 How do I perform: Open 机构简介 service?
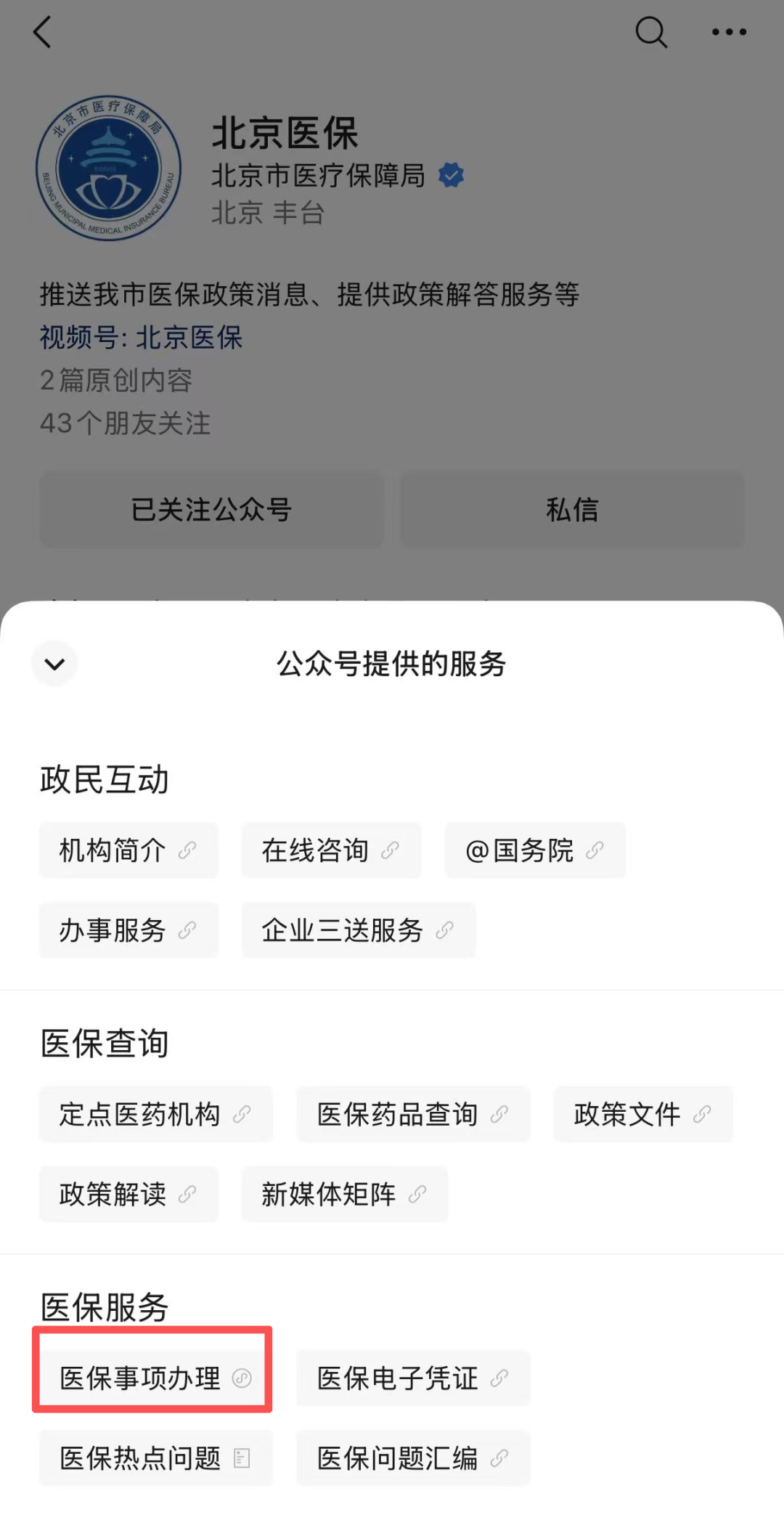click(x=128, y=850)
